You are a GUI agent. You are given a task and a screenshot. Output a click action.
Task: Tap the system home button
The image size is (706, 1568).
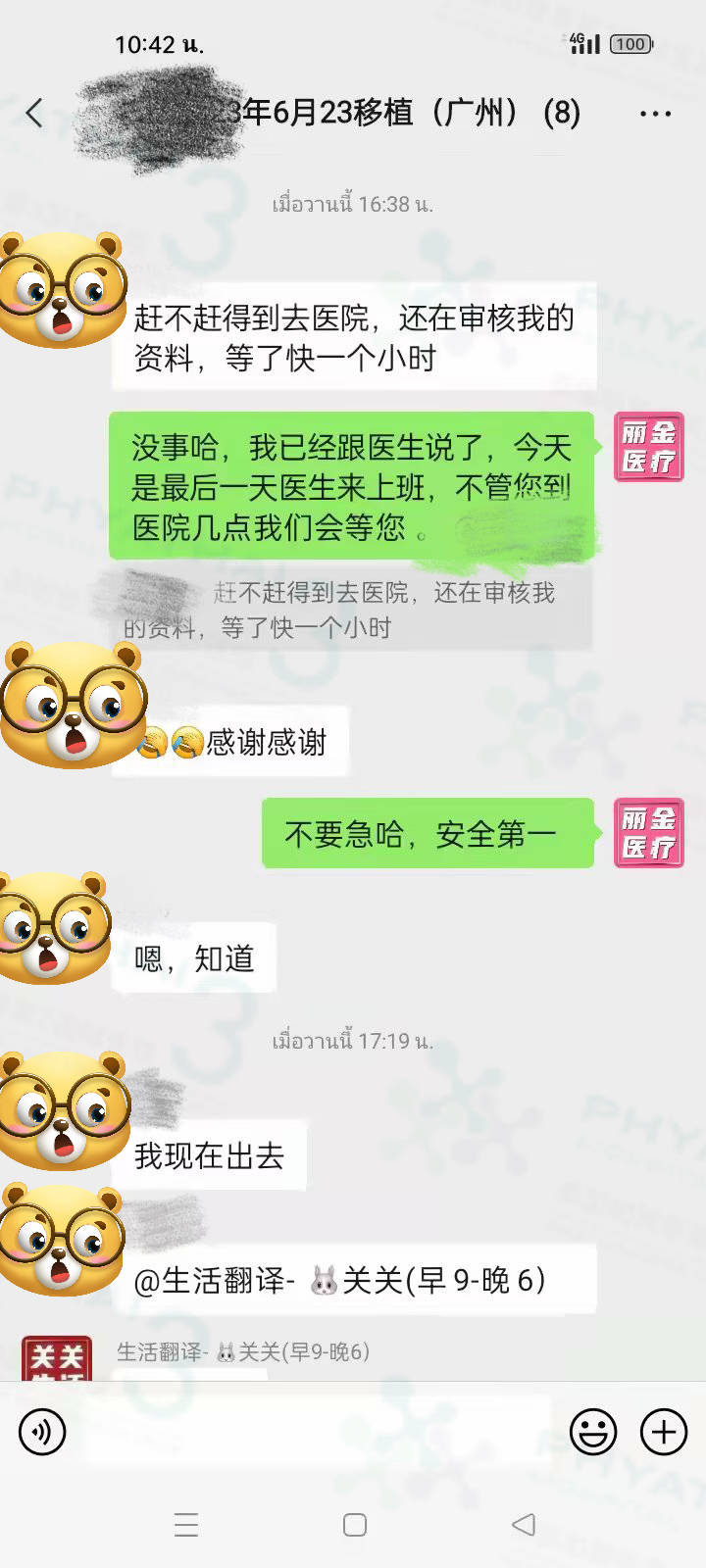click(x=355, y=1524)
